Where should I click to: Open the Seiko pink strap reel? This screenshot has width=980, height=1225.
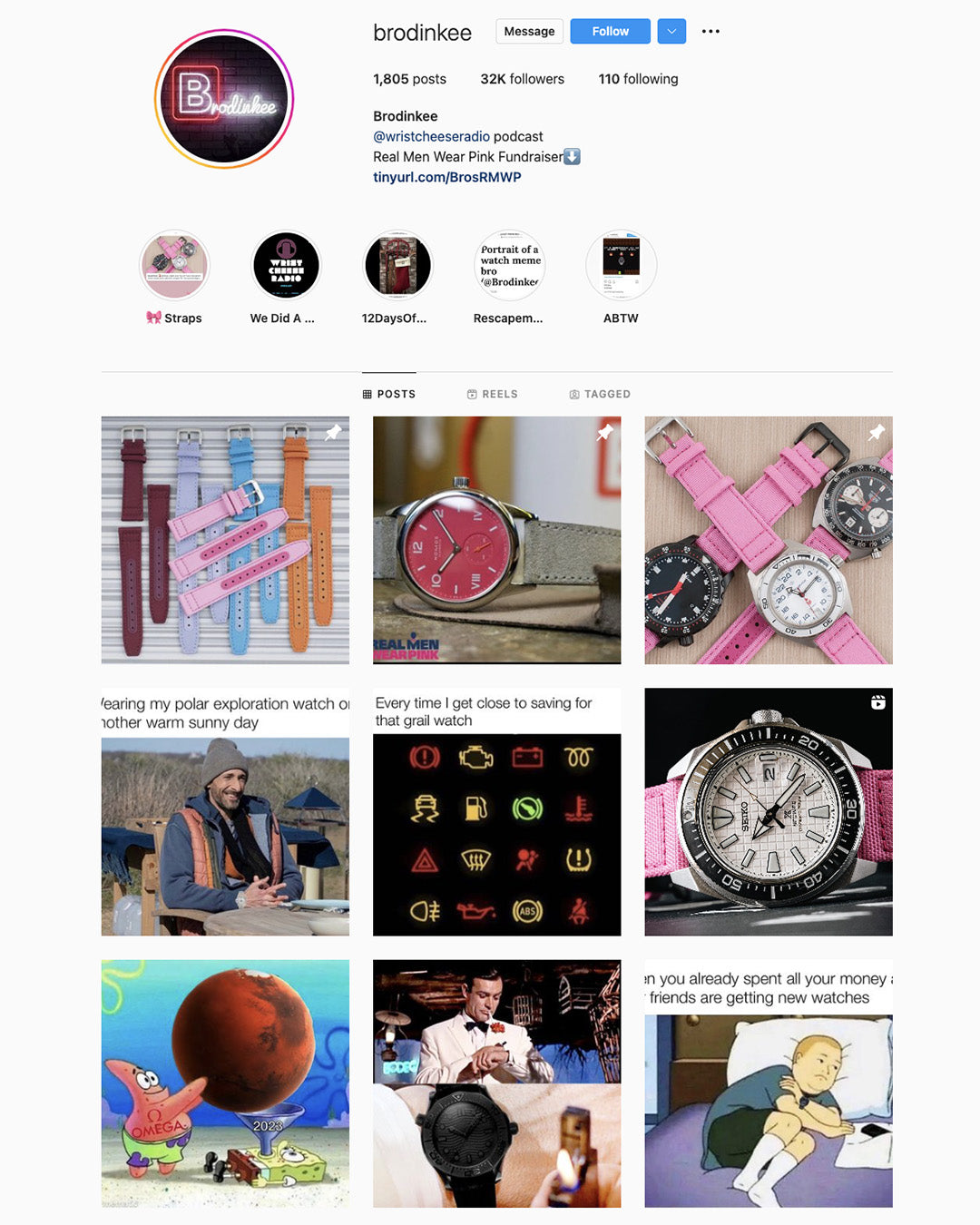coord(768,811)
